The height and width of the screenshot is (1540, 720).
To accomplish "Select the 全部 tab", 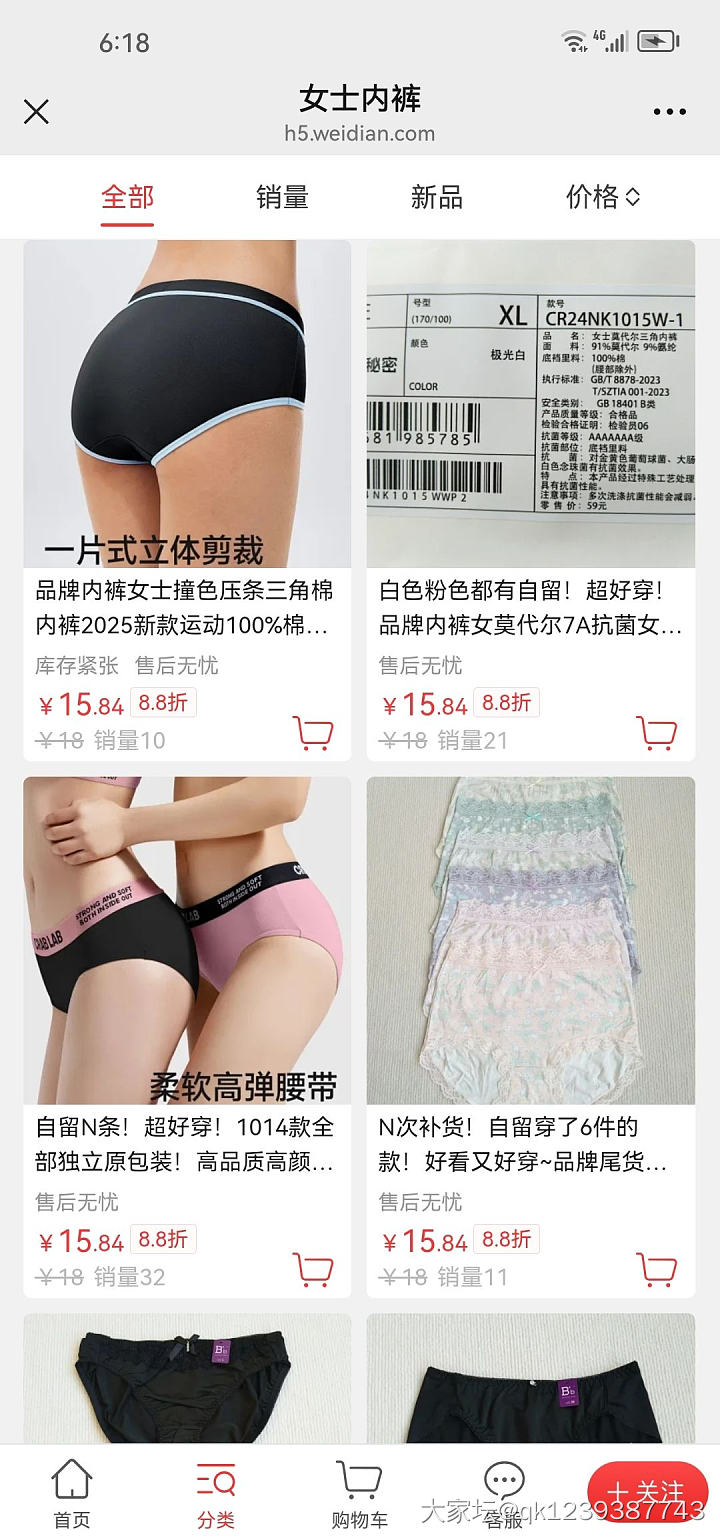I will 125,197.
